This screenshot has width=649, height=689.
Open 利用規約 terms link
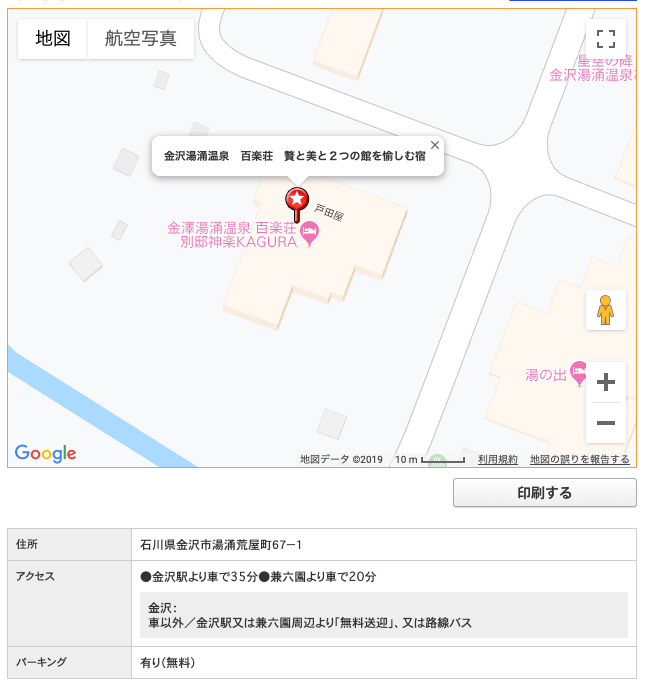pyautogui.click(x=497, y=459)
